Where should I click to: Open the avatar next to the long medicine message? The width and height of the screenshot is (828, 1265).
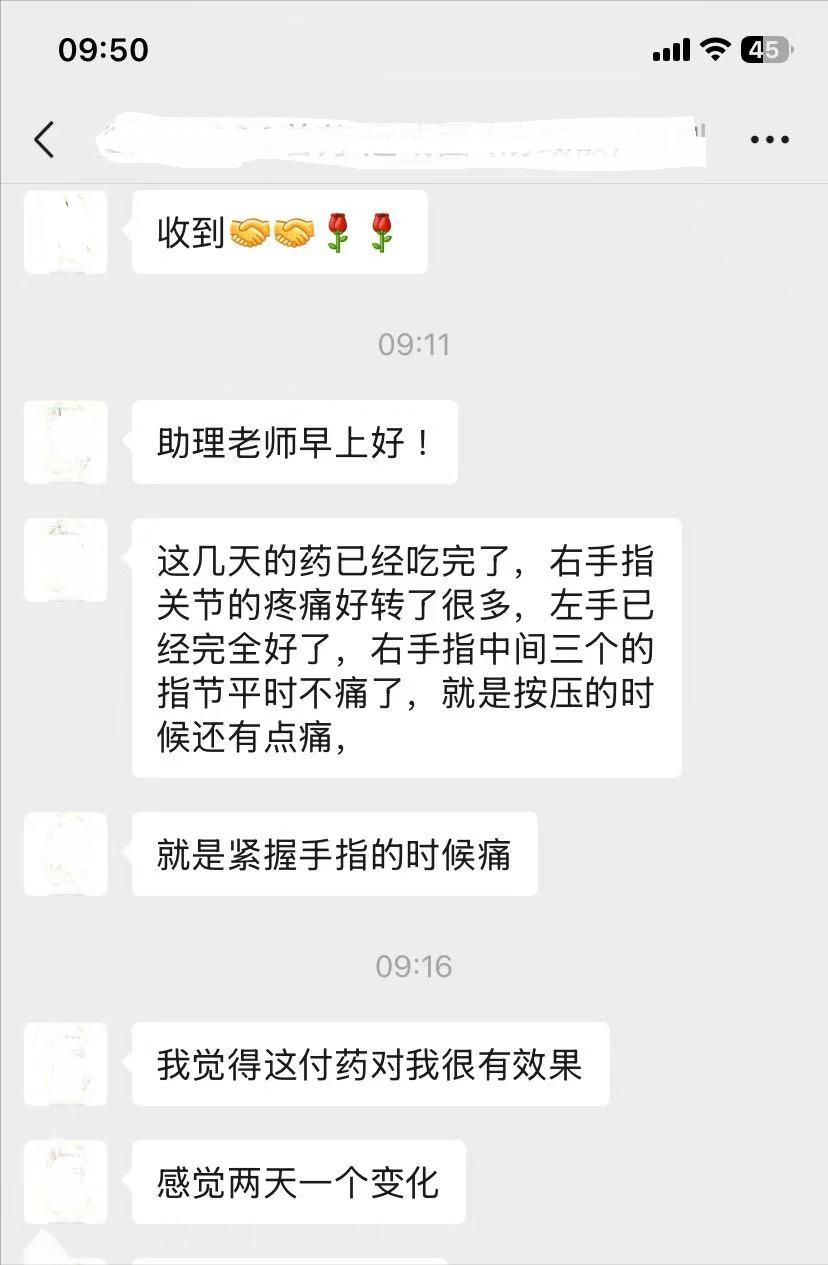(65, 560)
